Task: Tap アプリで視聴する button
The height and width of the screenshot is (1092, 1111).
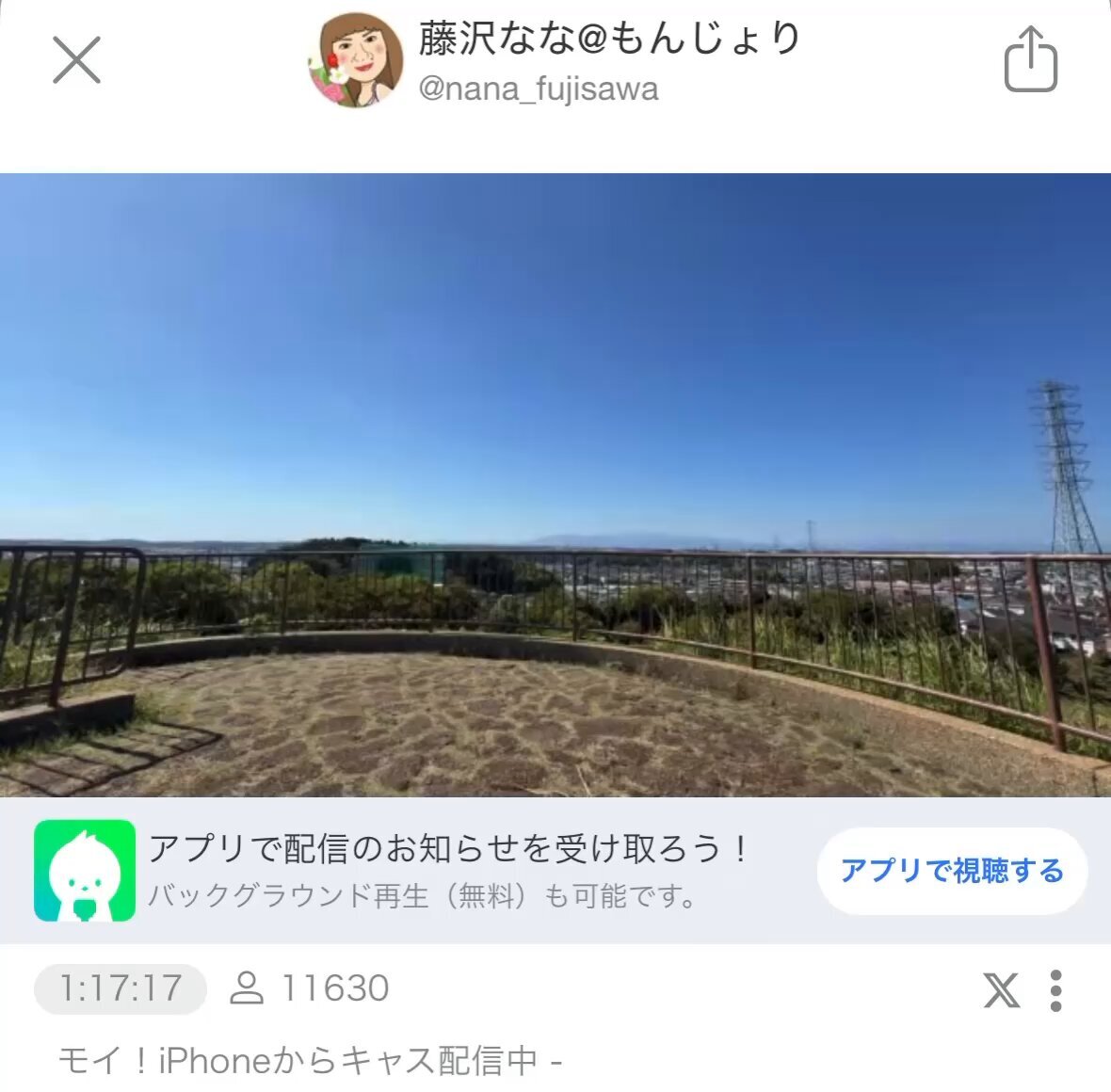Action: pyautogui.click(x=952, y=871)
